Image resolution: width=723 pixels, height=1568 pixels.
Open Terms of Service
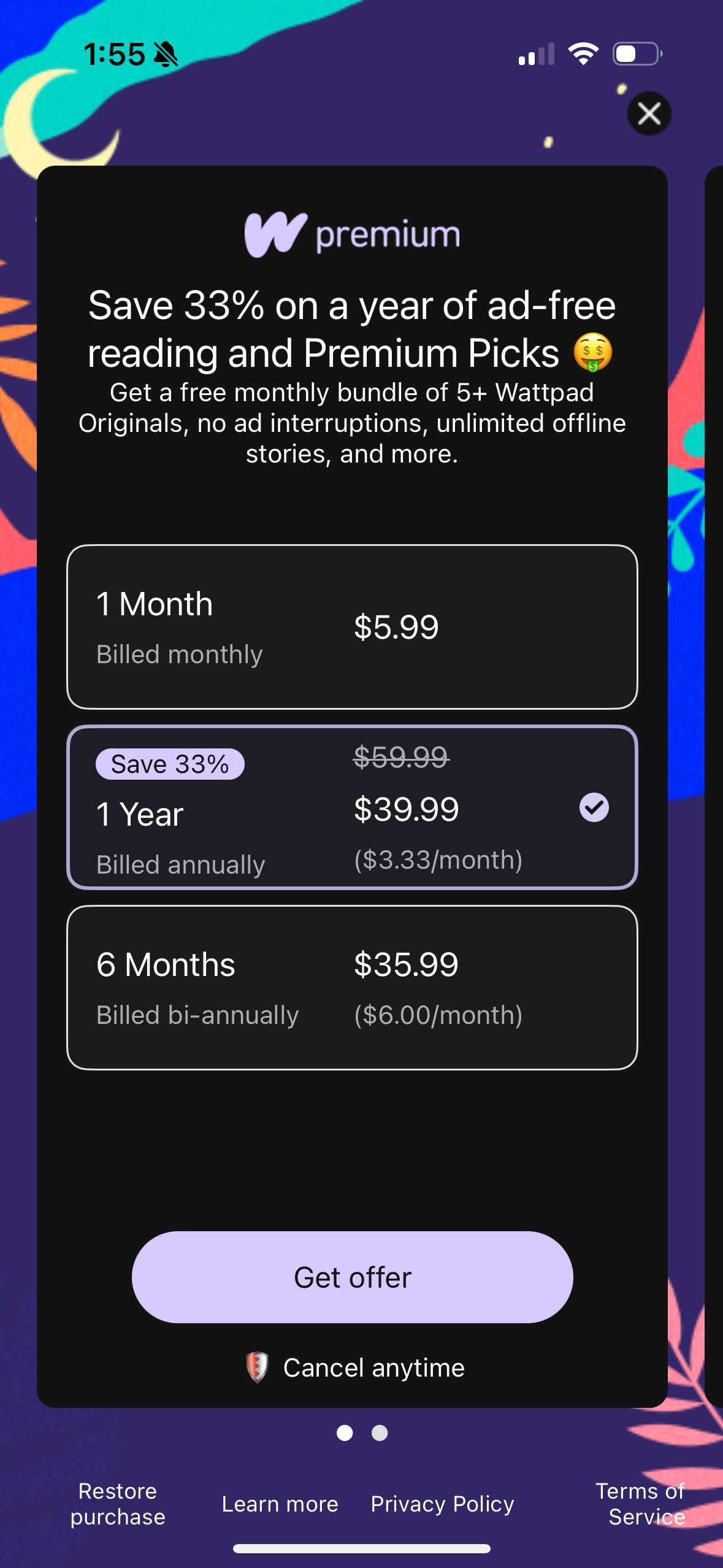(640, 1504)
